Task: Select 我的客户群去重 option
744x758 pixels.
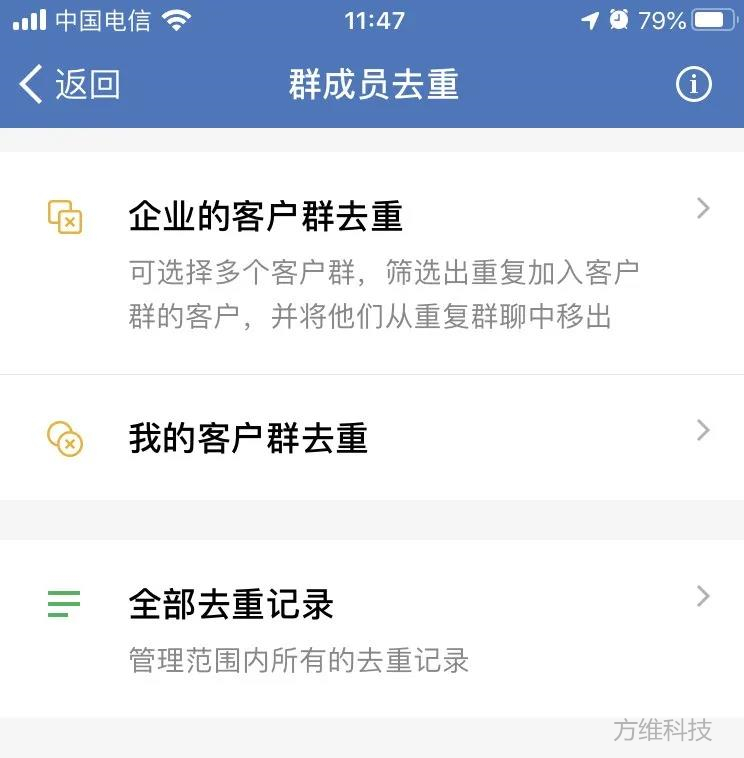Action: pos(248,438)
